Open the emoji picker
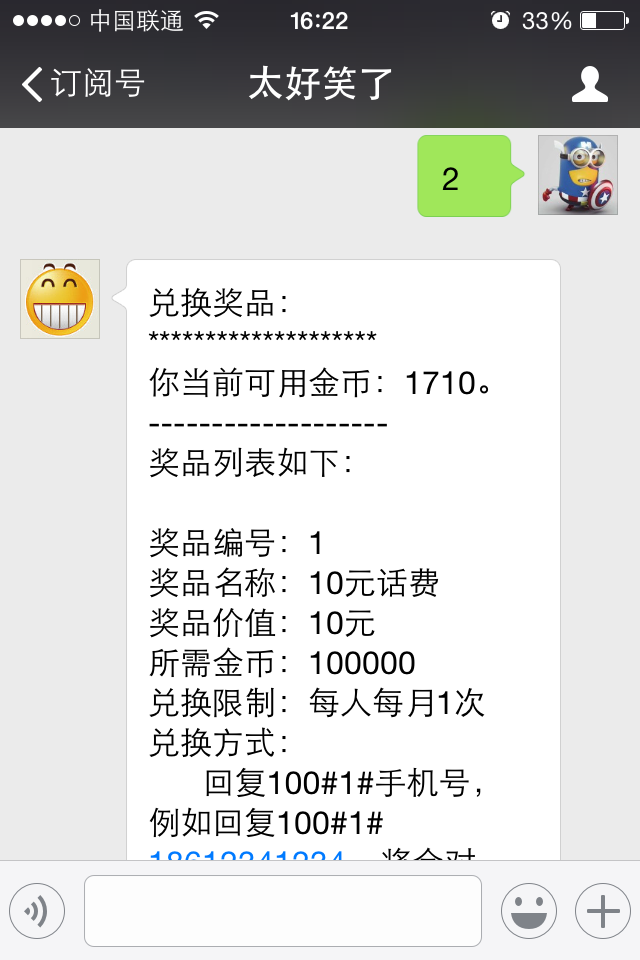Viewport: 640px width, 960px height. click(x=529, y=910)
